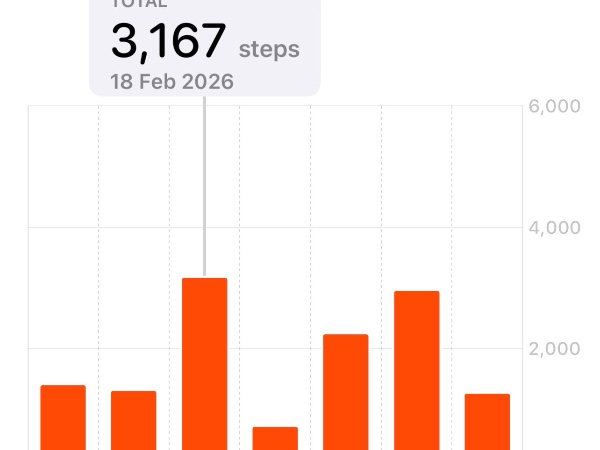Image resolution: width=600 pixels, height=450 pixels.
Task: Select the shortest orange step bar
Action: point(275,439)
